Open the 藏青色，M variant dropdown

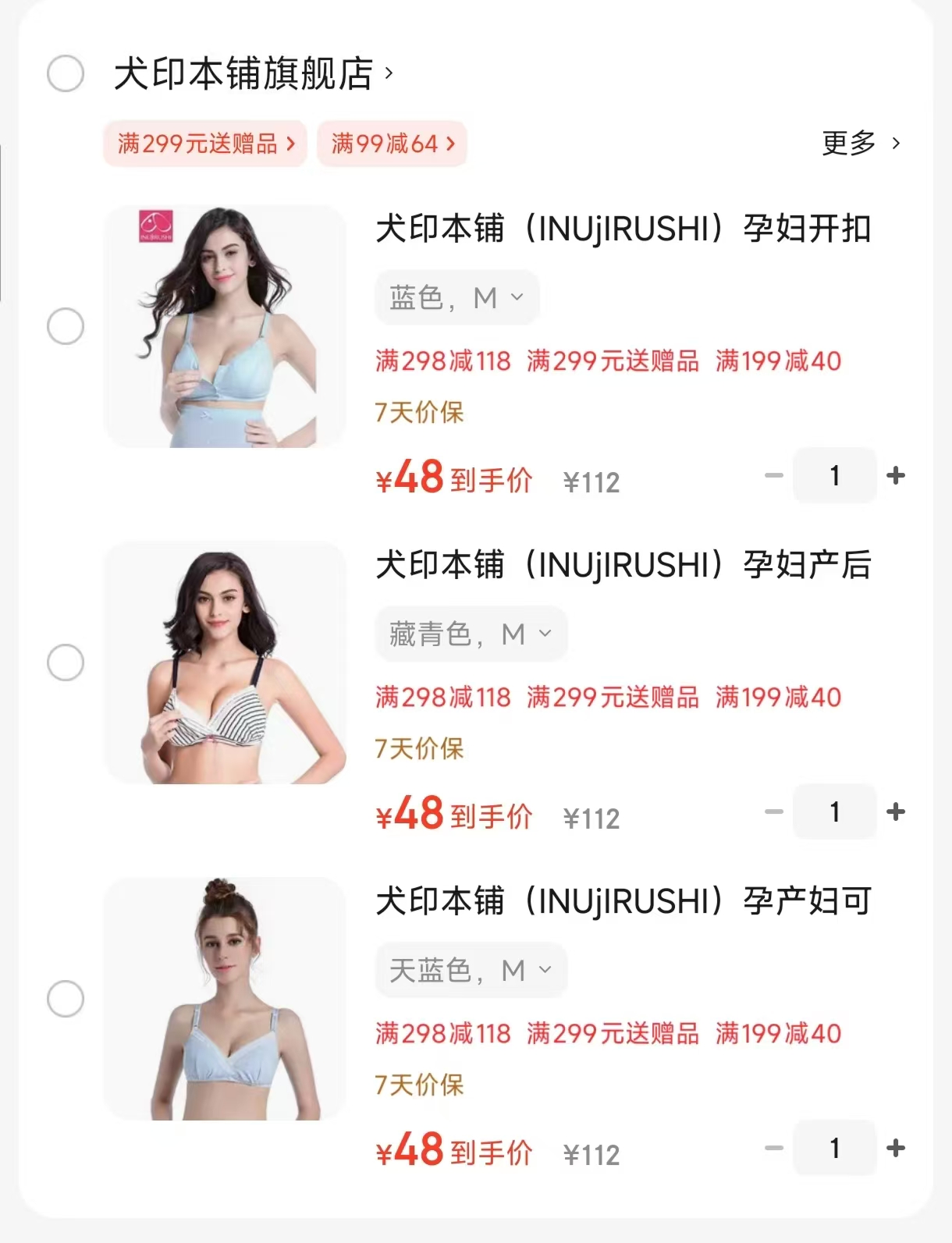pos(471,634)
